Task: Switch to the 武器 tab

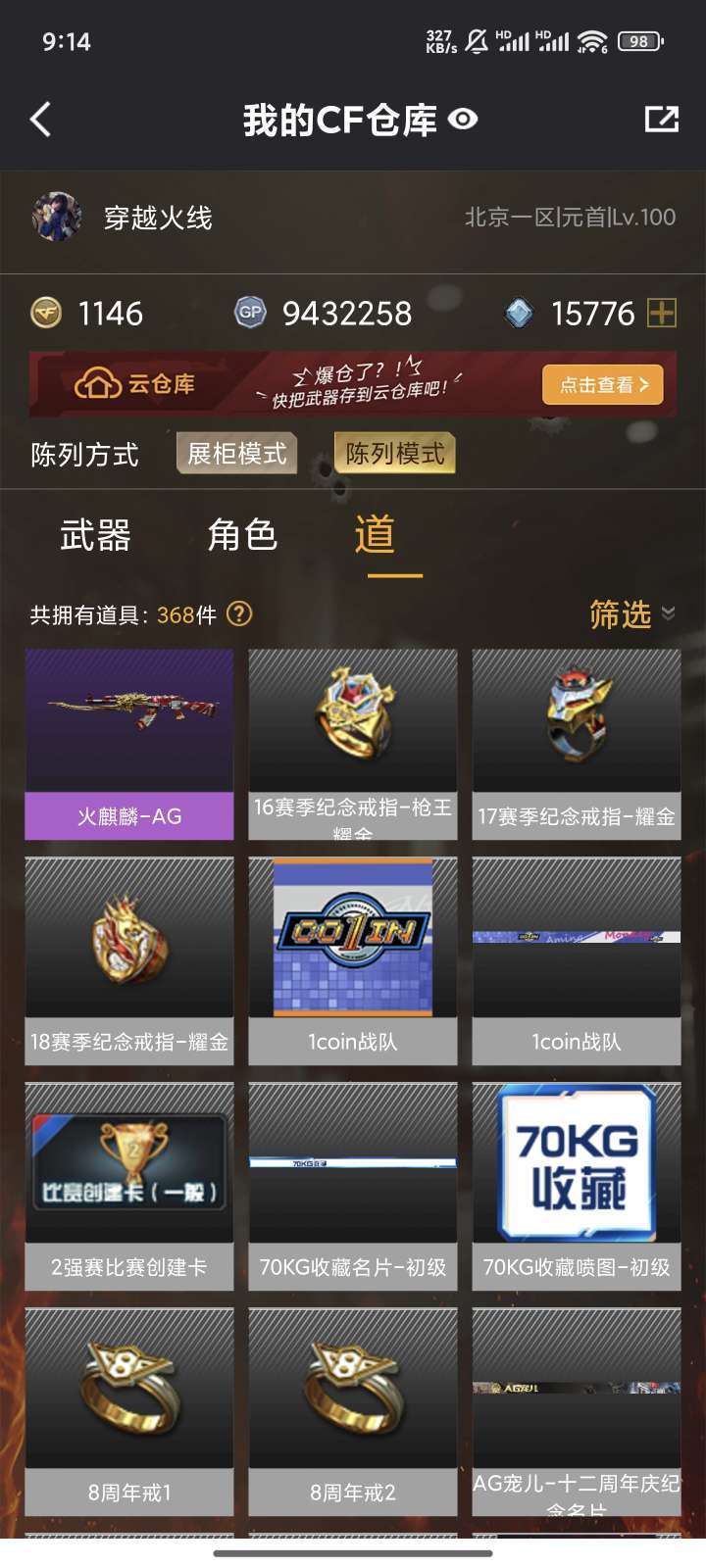Action: 96,535
